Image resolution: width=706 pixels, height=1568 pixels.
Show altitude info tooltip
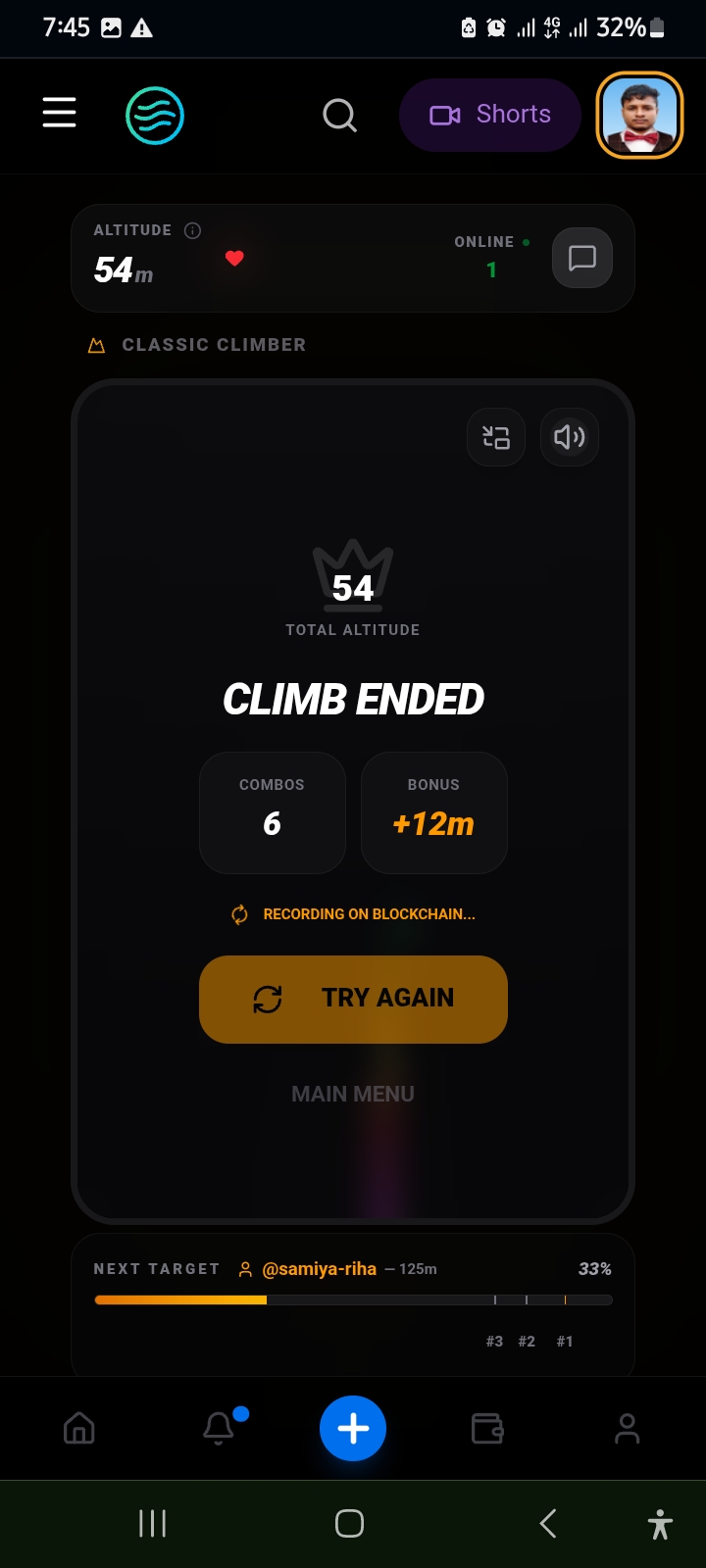click(x=193, y=230)
